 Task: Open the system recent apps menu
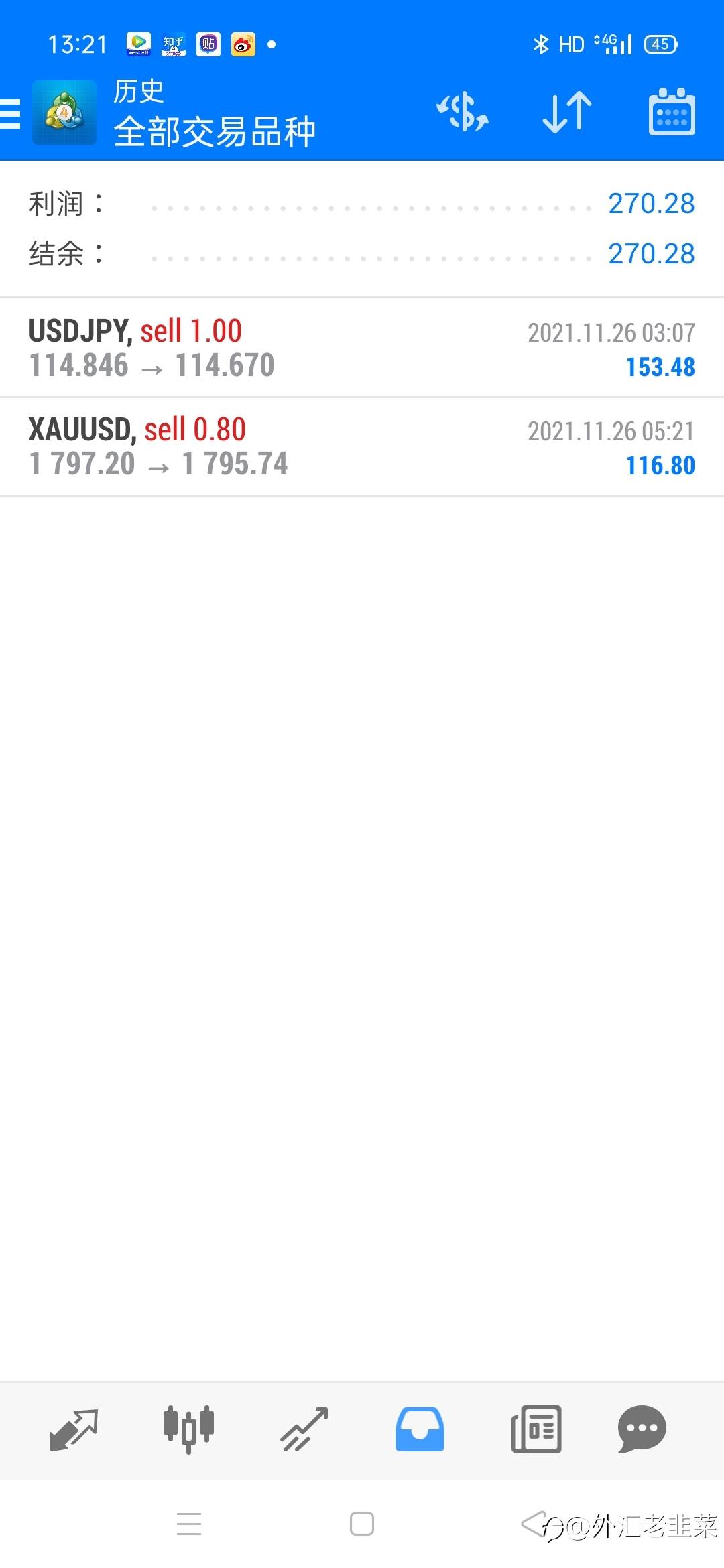[189, 1524]
